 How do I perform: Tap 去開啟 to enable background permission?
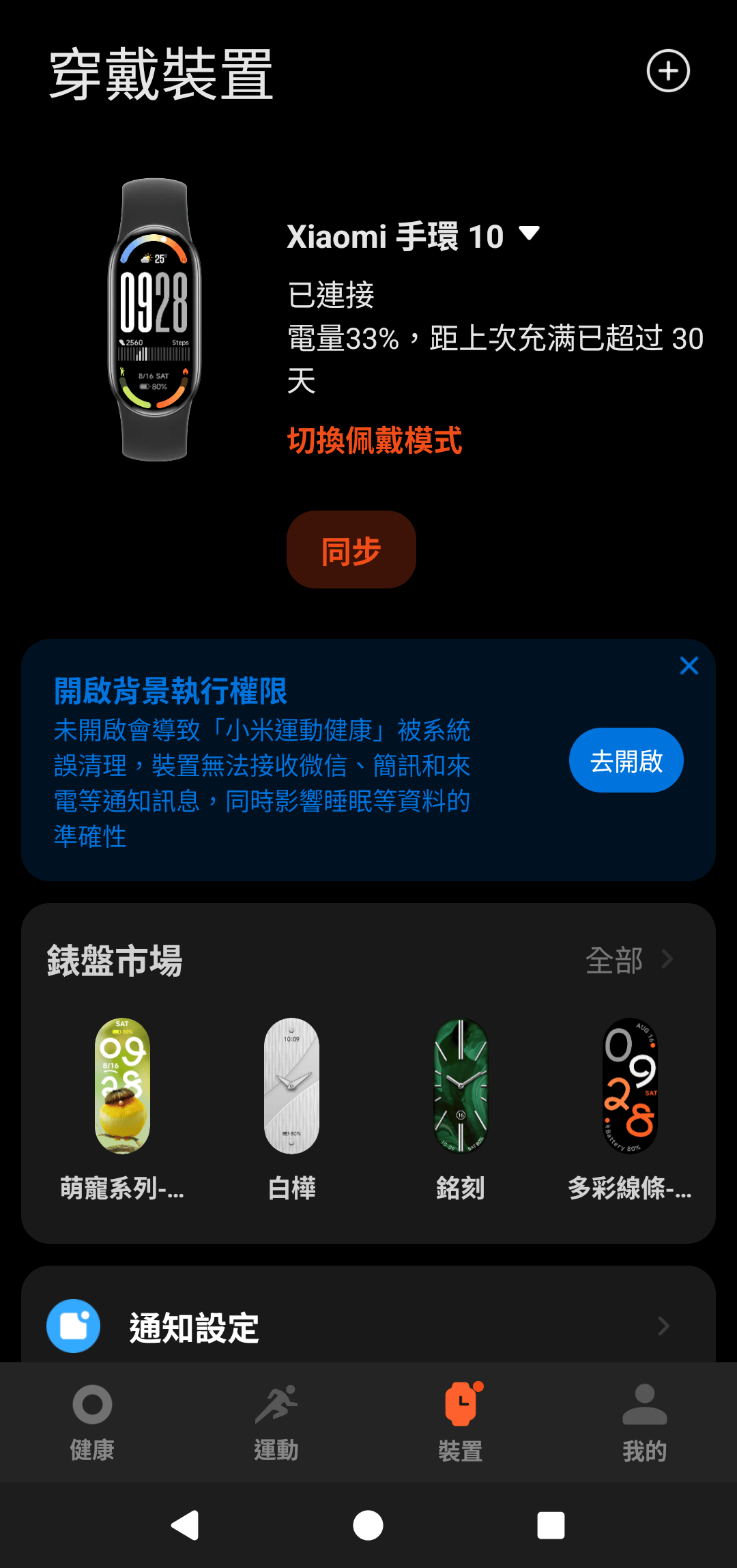click(626, 760)
